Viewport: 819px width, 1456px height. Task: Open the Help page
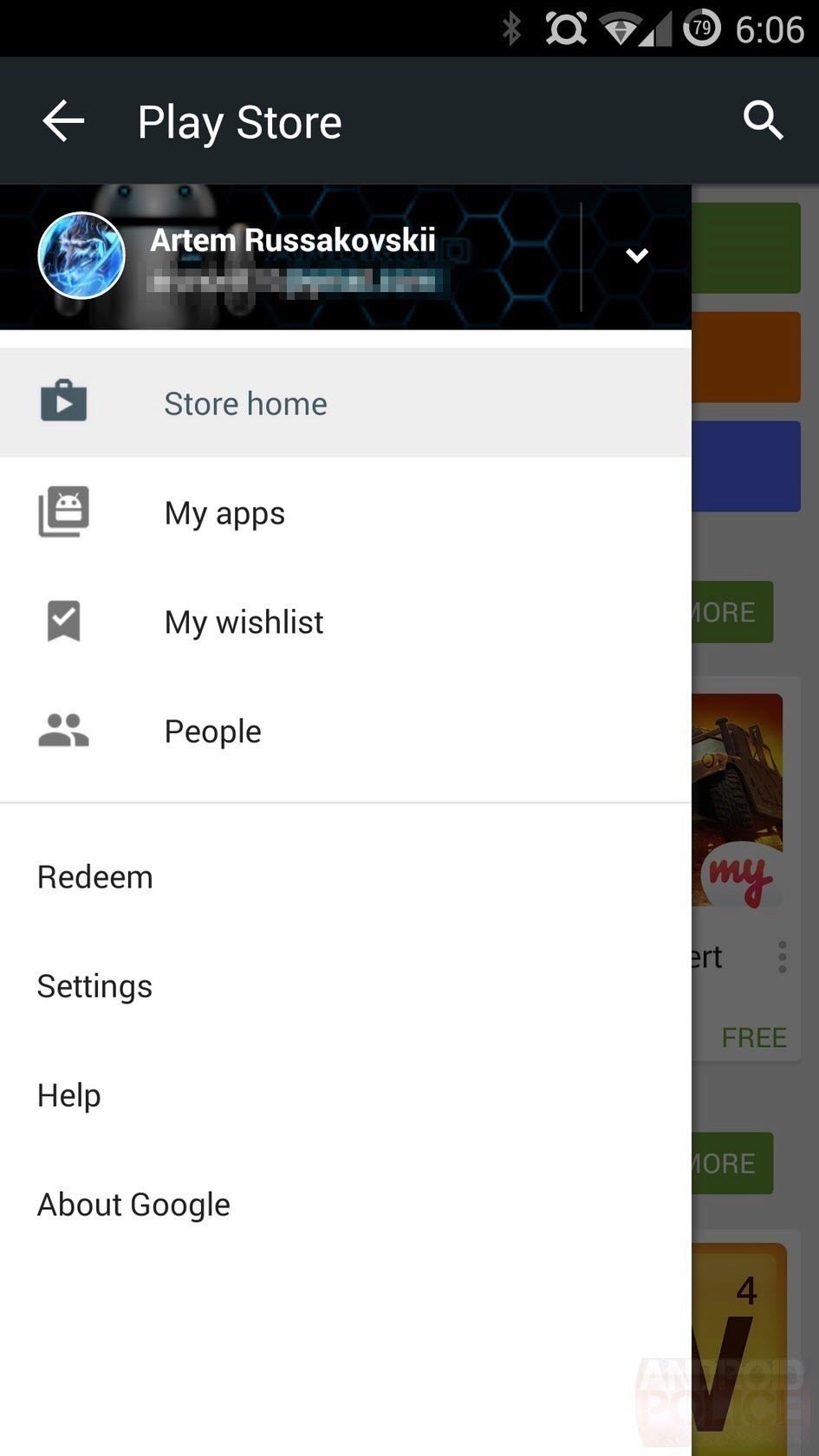click(x=69, y=1095)
